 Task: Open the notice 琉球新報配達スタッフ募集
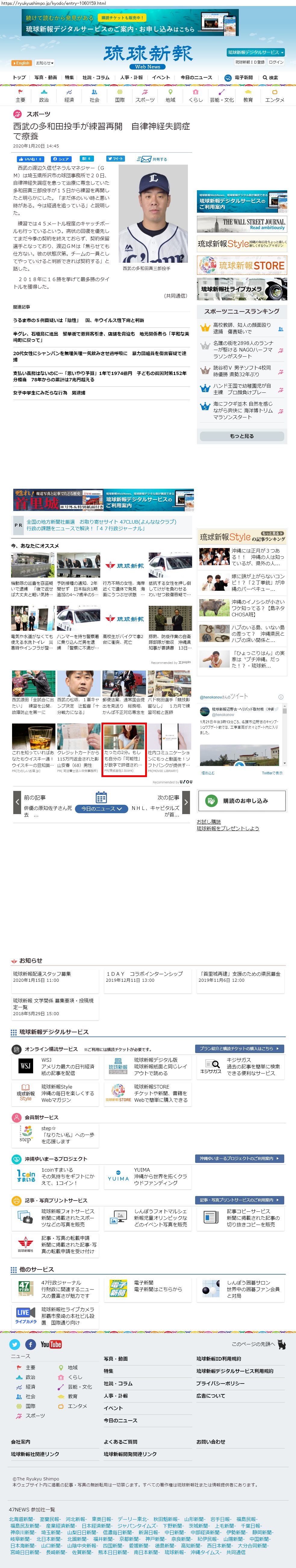(42, 973)
